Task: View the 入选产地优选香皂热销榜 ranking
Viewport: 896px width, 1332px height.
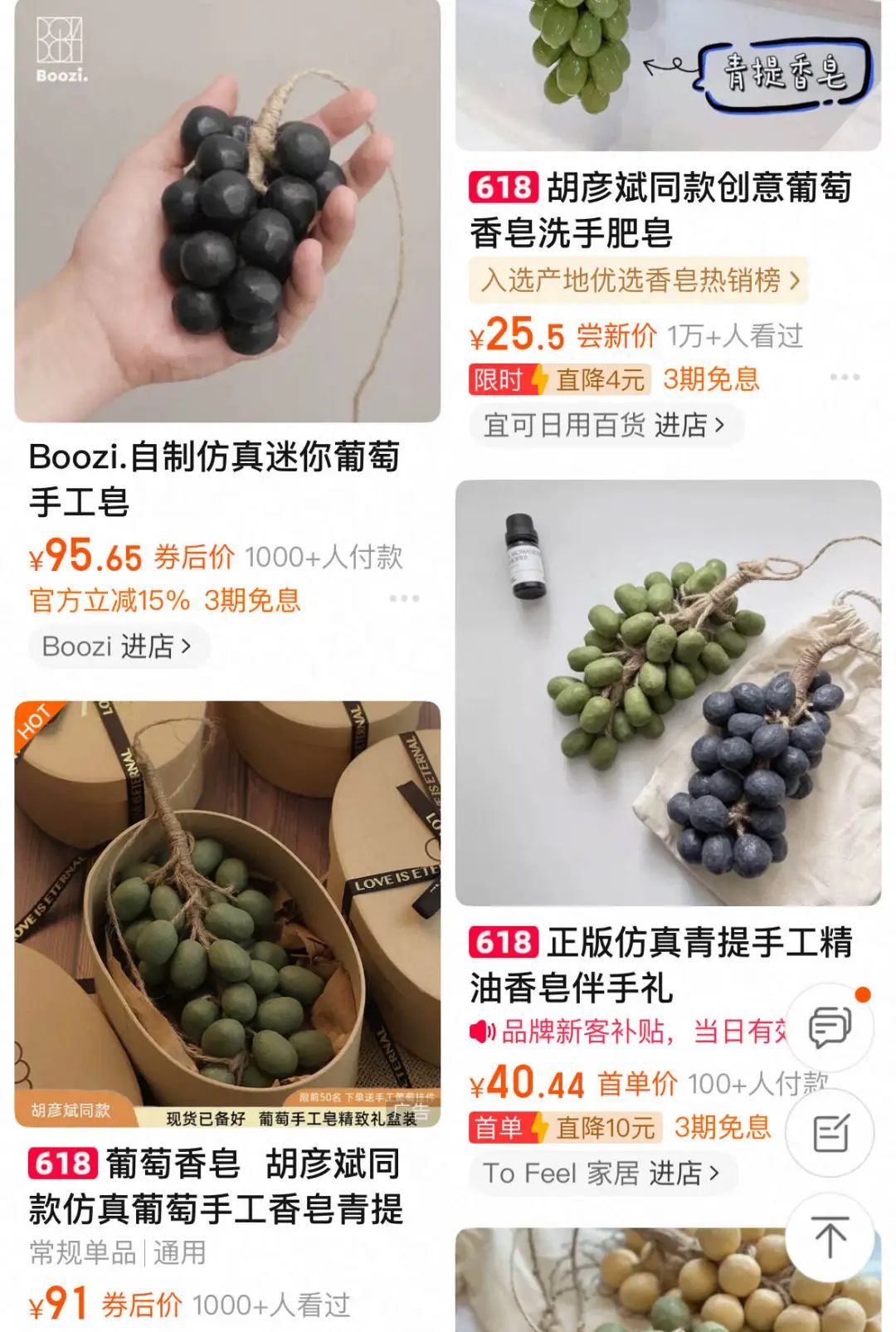Action: 639,281
